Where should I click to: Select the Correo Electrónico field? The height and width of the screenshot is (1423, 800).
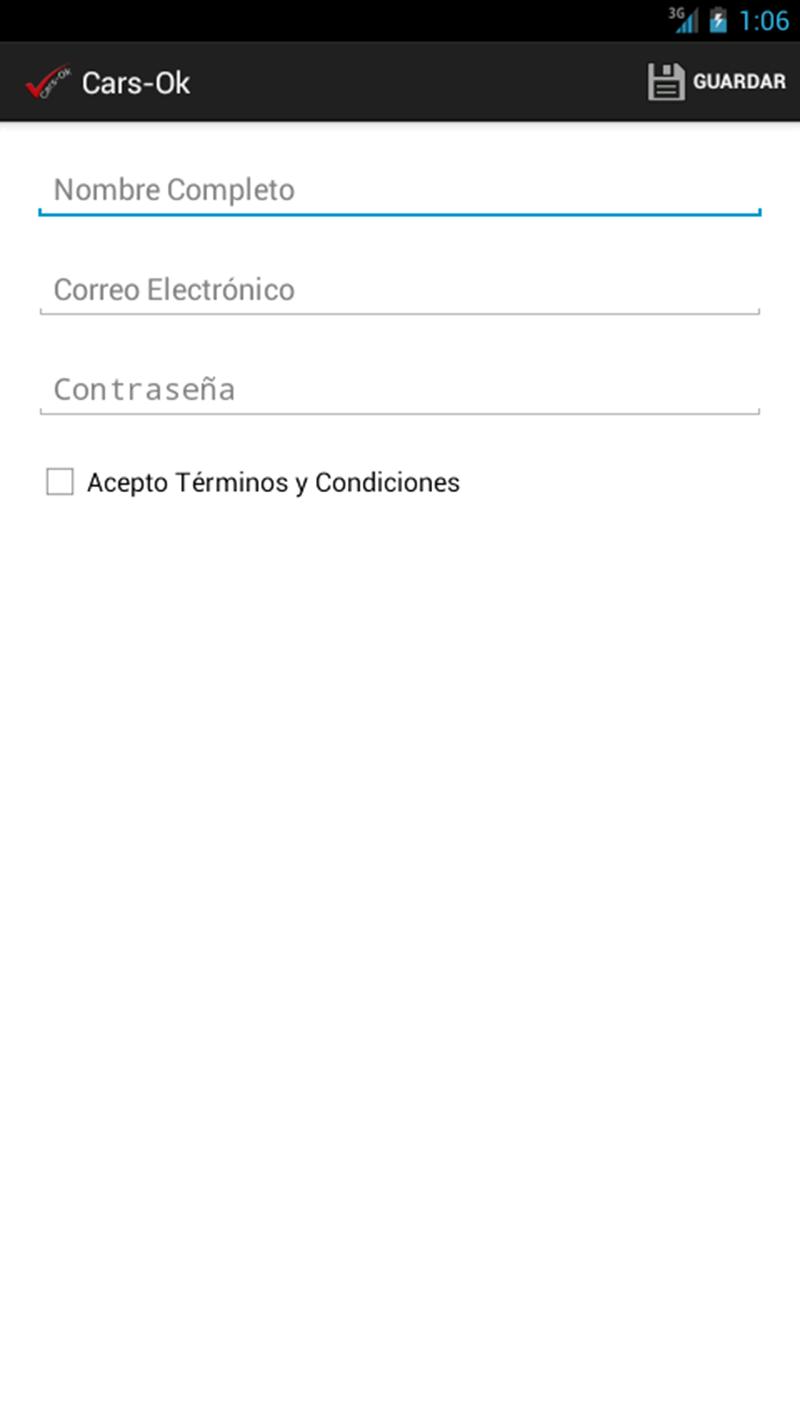coord(400,290)
